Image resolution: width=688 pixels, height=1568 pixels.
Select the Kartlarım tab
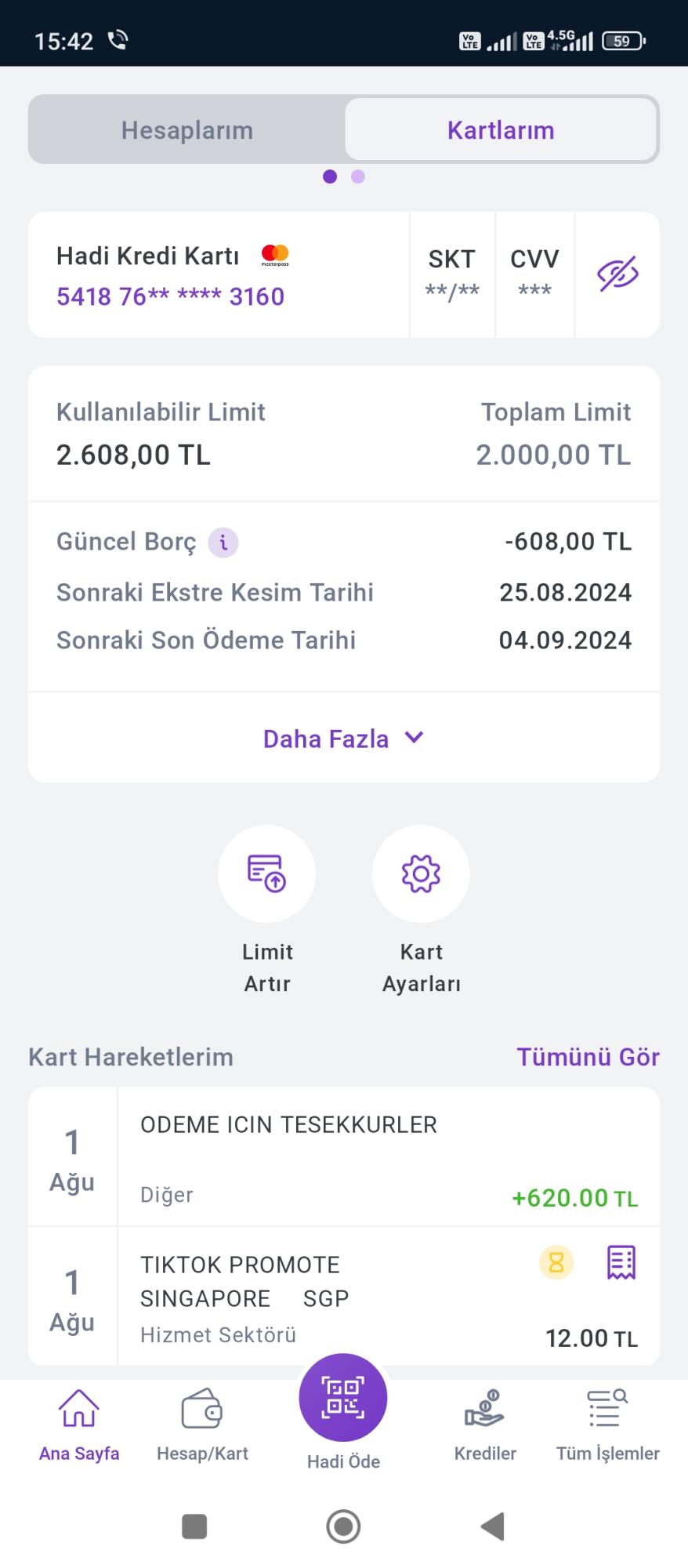[500, 129]
